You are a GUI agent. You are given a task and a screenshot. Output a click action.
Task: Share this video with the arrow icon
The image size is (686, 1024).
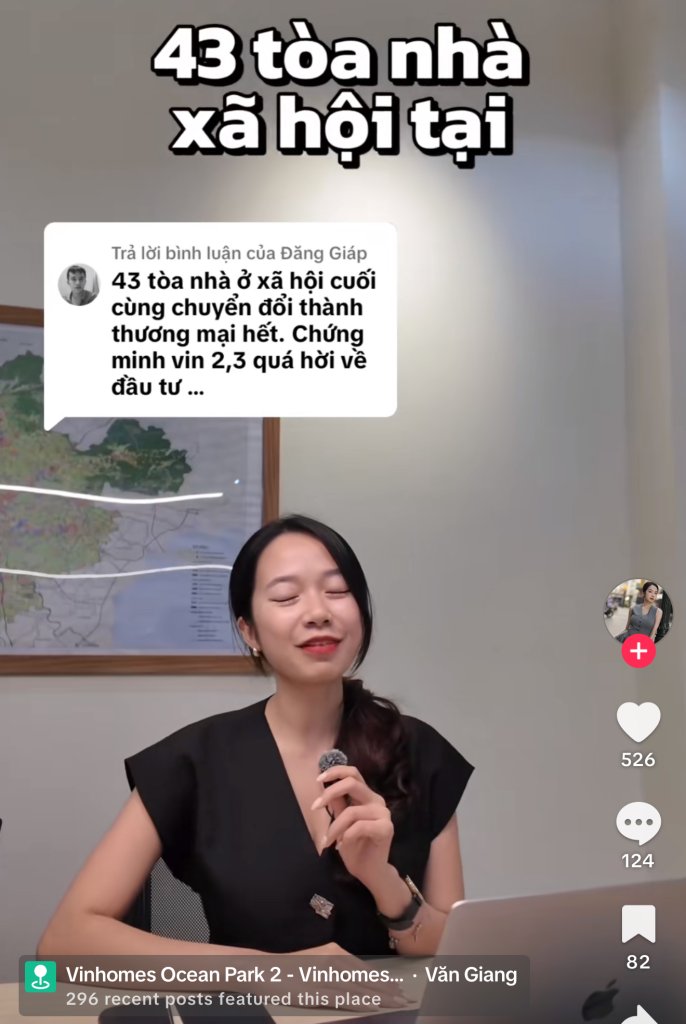point(640,1013)
